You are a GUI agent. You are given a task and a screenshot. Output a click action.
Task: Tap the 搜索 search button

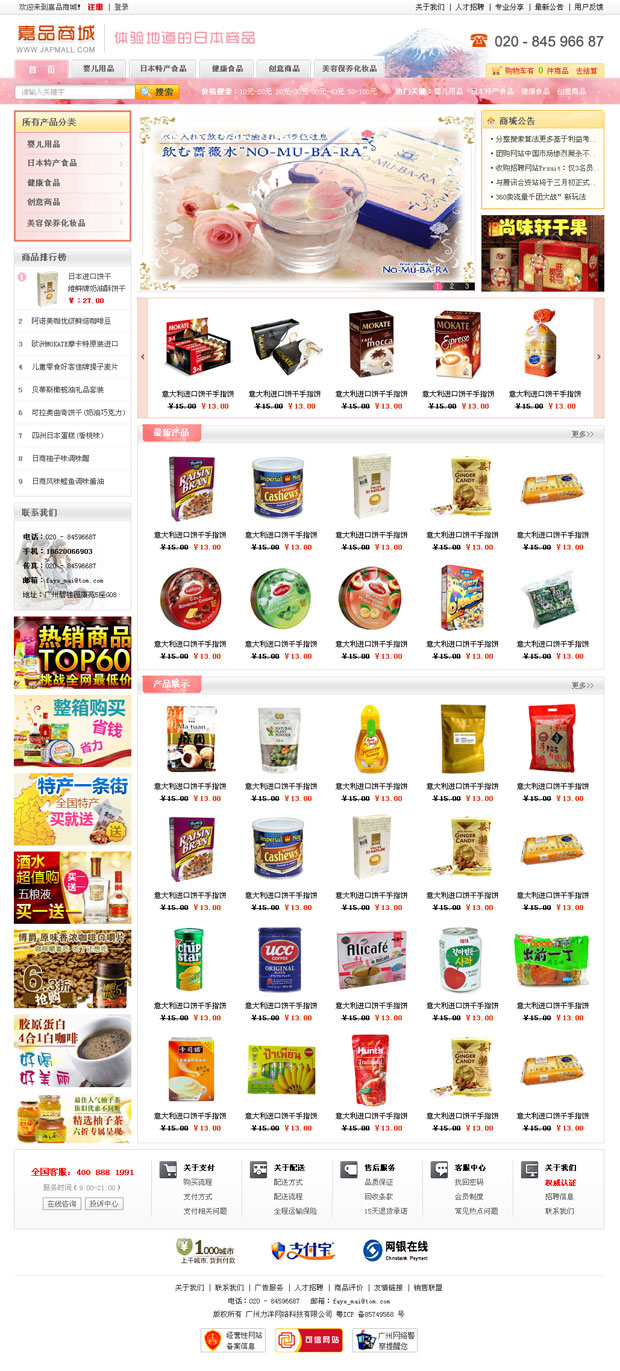coord(158,92)
